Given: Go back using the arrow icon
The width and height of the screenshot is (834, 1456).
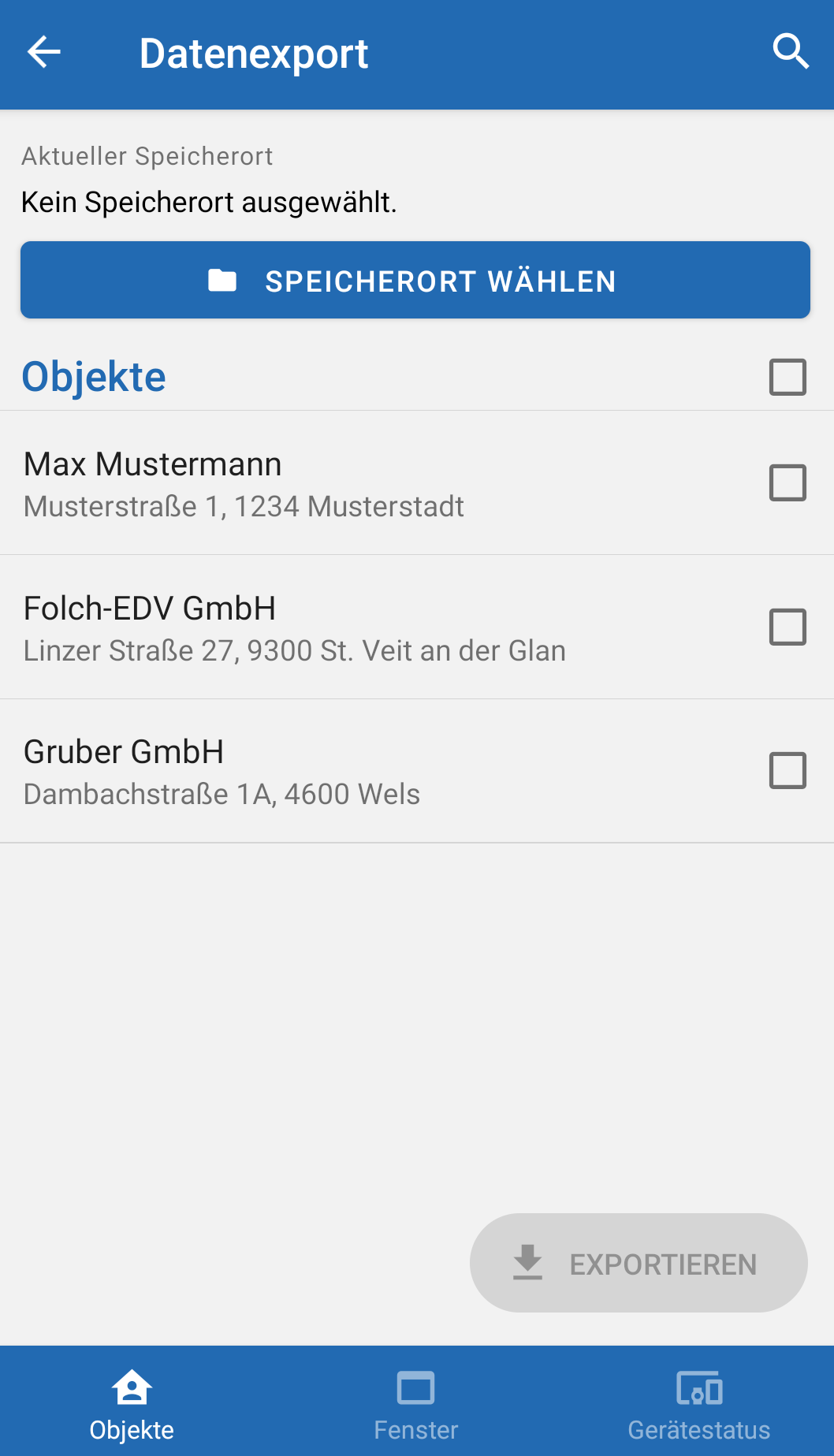Looking at the screenshot, I should 44,53.
